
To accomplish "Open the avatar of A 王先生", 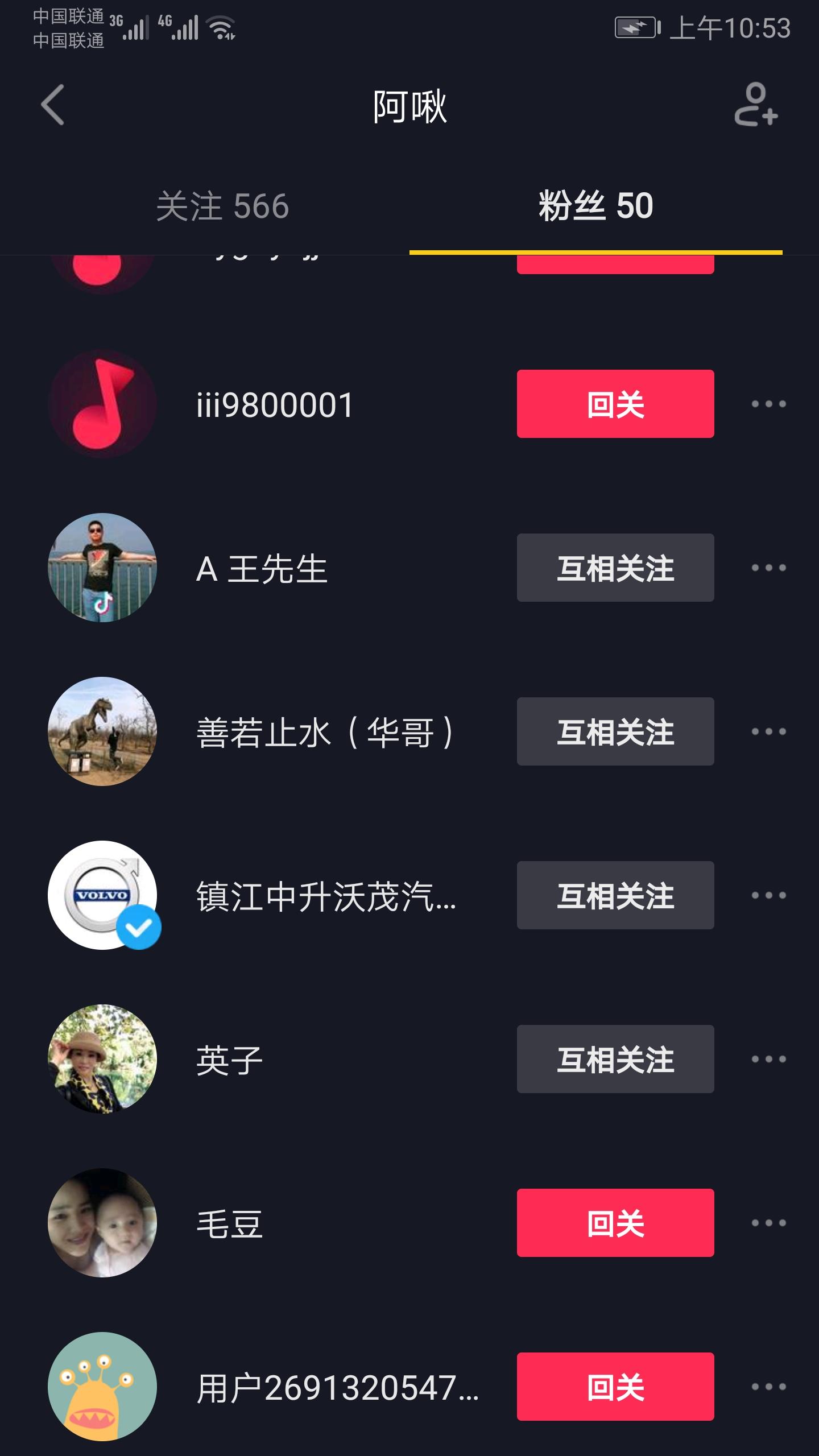I will coord(102,568).
